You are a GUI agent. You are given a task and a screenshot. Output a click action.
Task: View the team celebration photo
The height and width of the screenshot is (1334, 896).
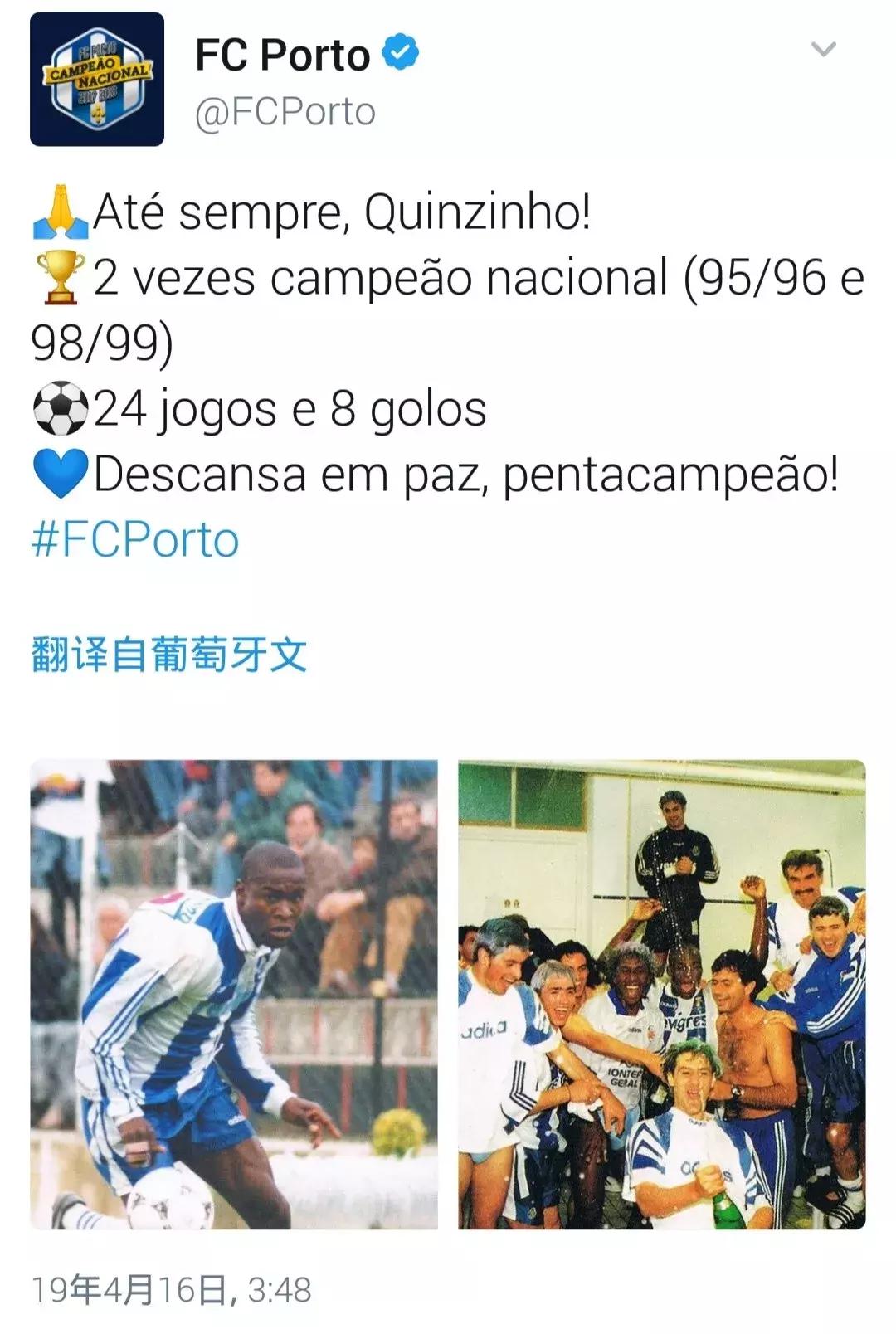[x=661, y=994]
